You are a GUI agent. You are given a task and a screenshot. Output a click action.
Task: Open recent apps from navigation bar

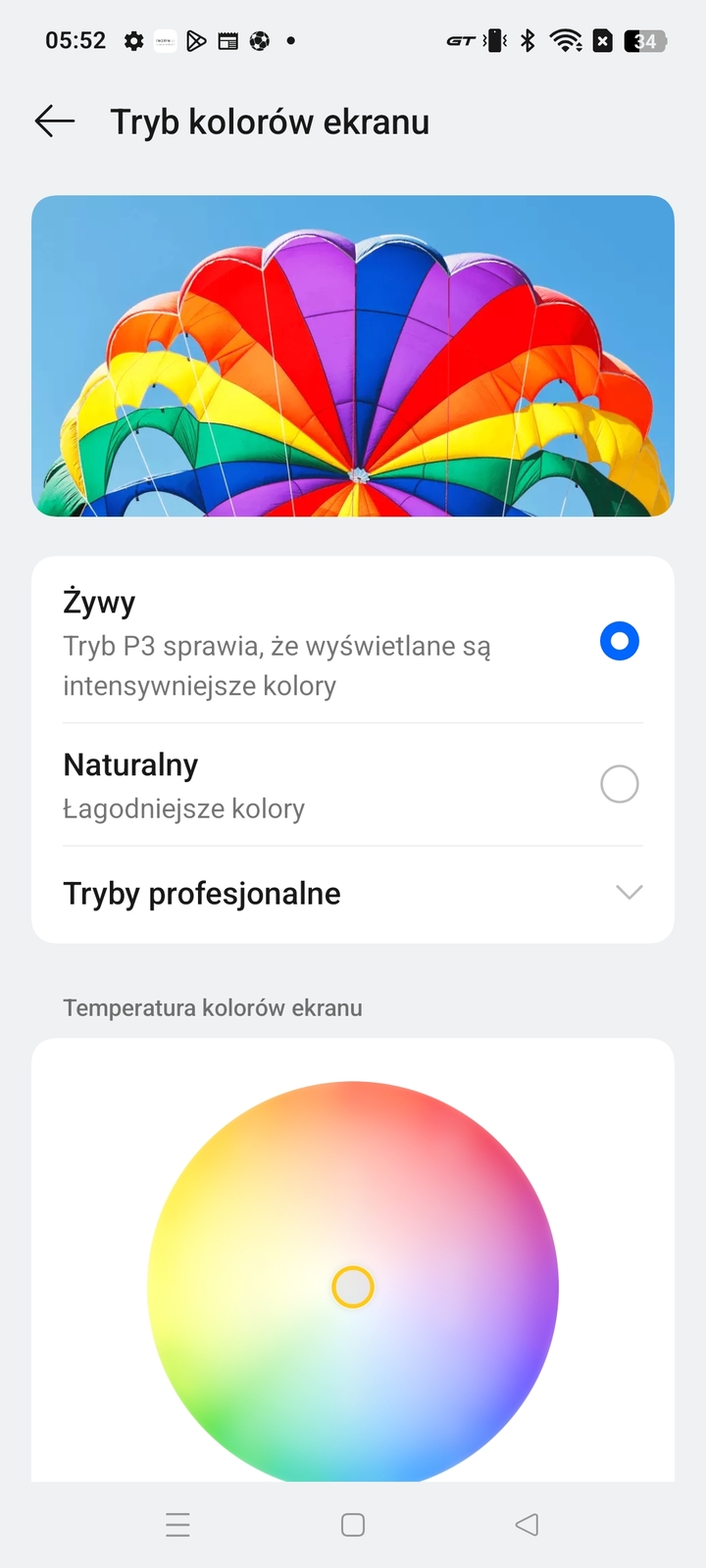click(x=177, y=1525)
